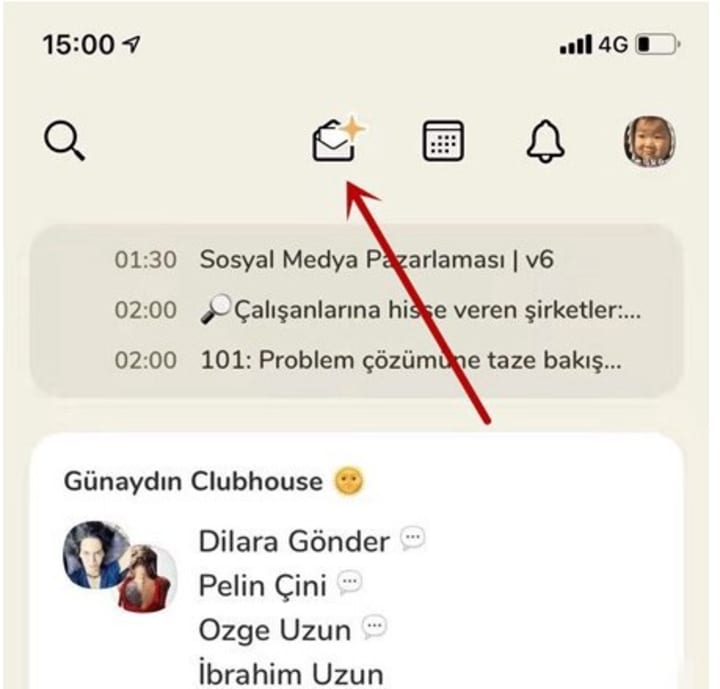This screenshot has width=720, height=689.
Task: Open your profile photo
Action: coord(650,141)
